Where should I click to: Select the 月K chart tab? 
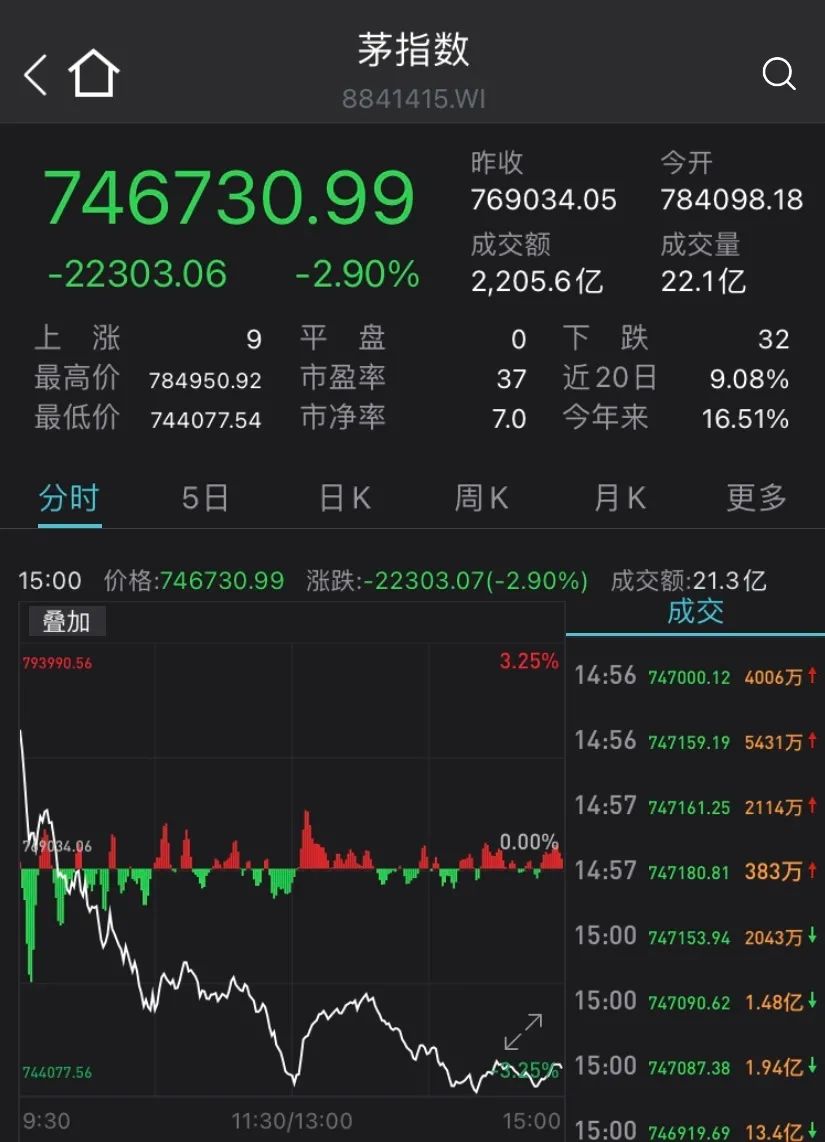pos(620,498)
